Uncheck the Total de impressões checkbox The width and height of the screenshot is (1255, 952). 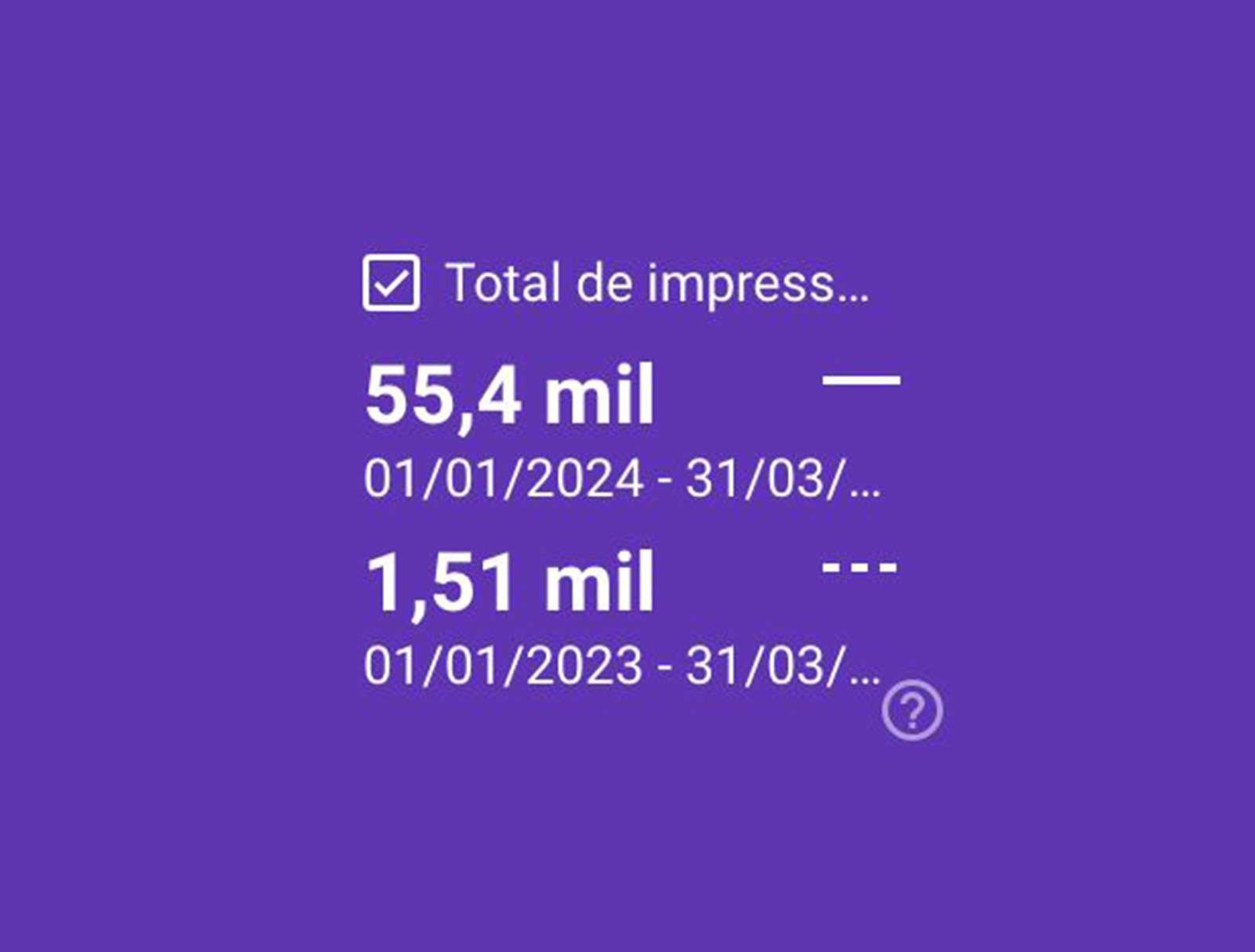coord(391,283)
